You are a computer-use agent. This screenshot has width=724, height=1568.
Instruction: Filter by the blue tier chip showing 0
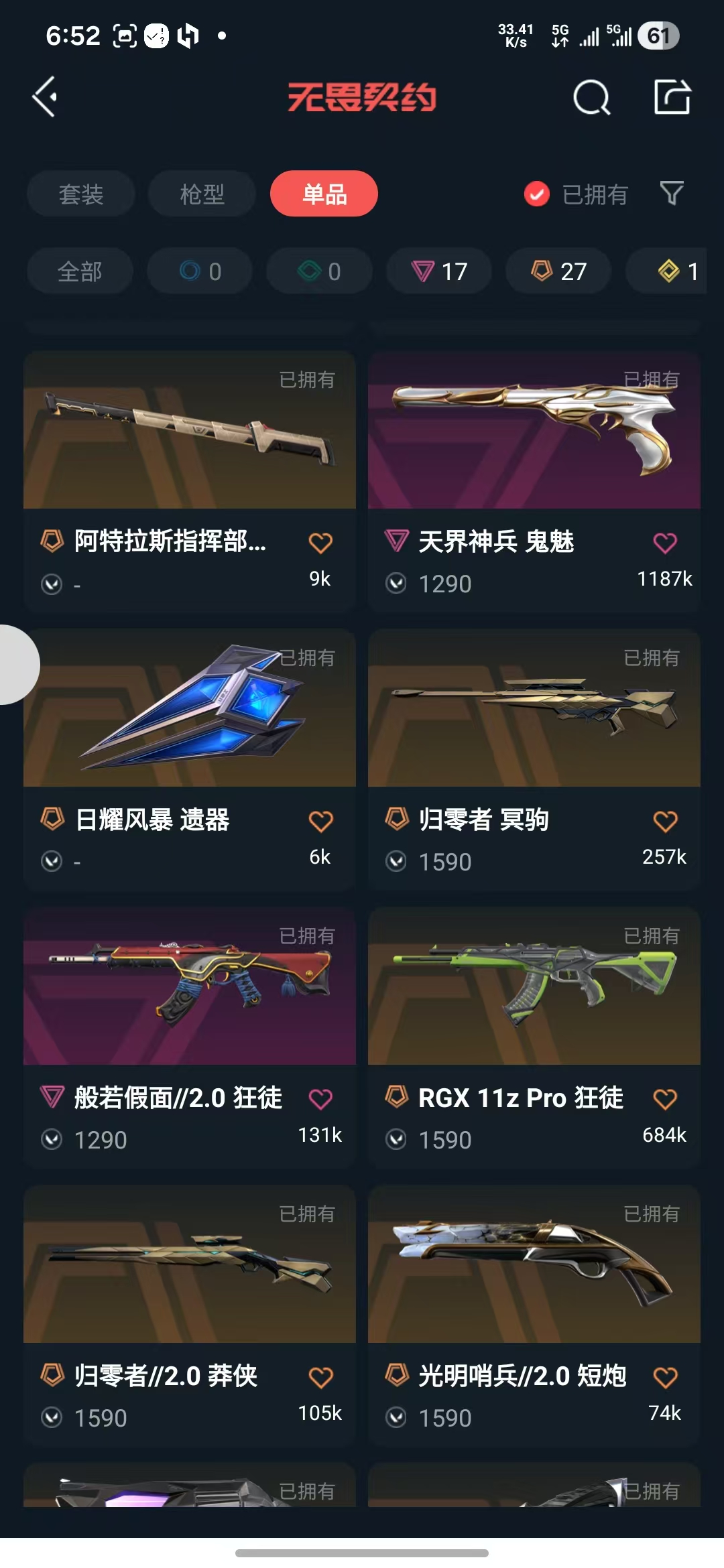pos(200,271)
